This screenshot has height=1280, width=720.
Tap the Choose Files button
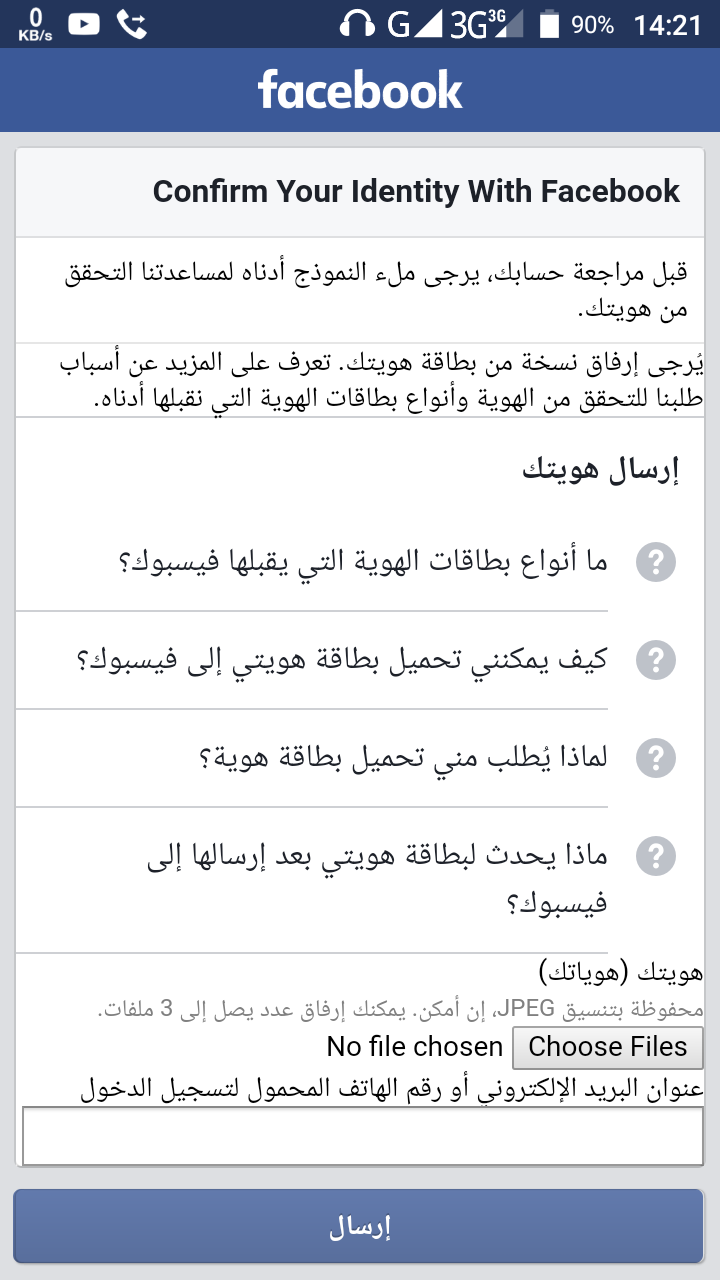[607, 1047]
